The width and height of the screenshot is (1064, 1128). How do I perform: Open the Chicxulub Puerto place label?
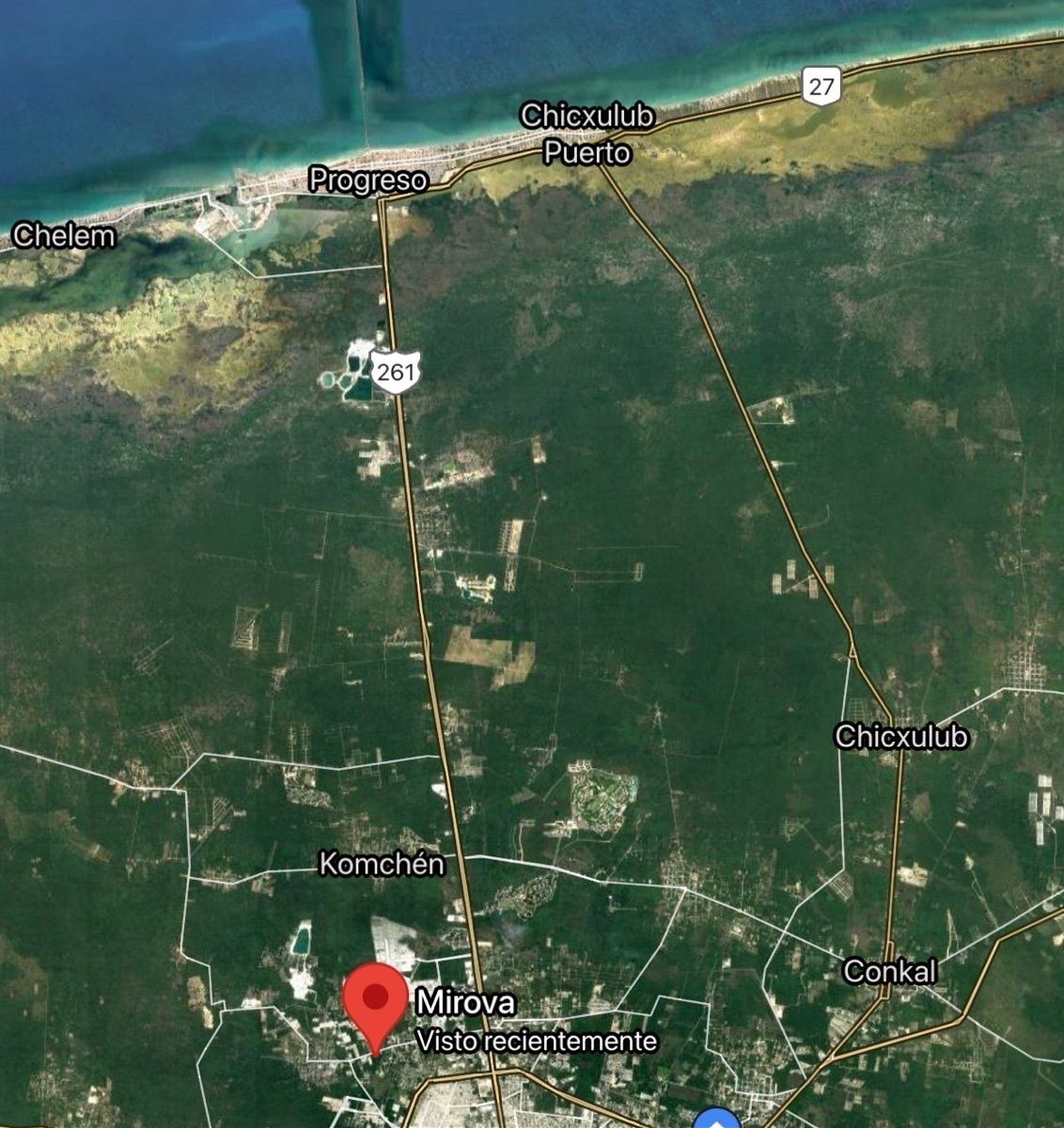click(x=587, y=134)
